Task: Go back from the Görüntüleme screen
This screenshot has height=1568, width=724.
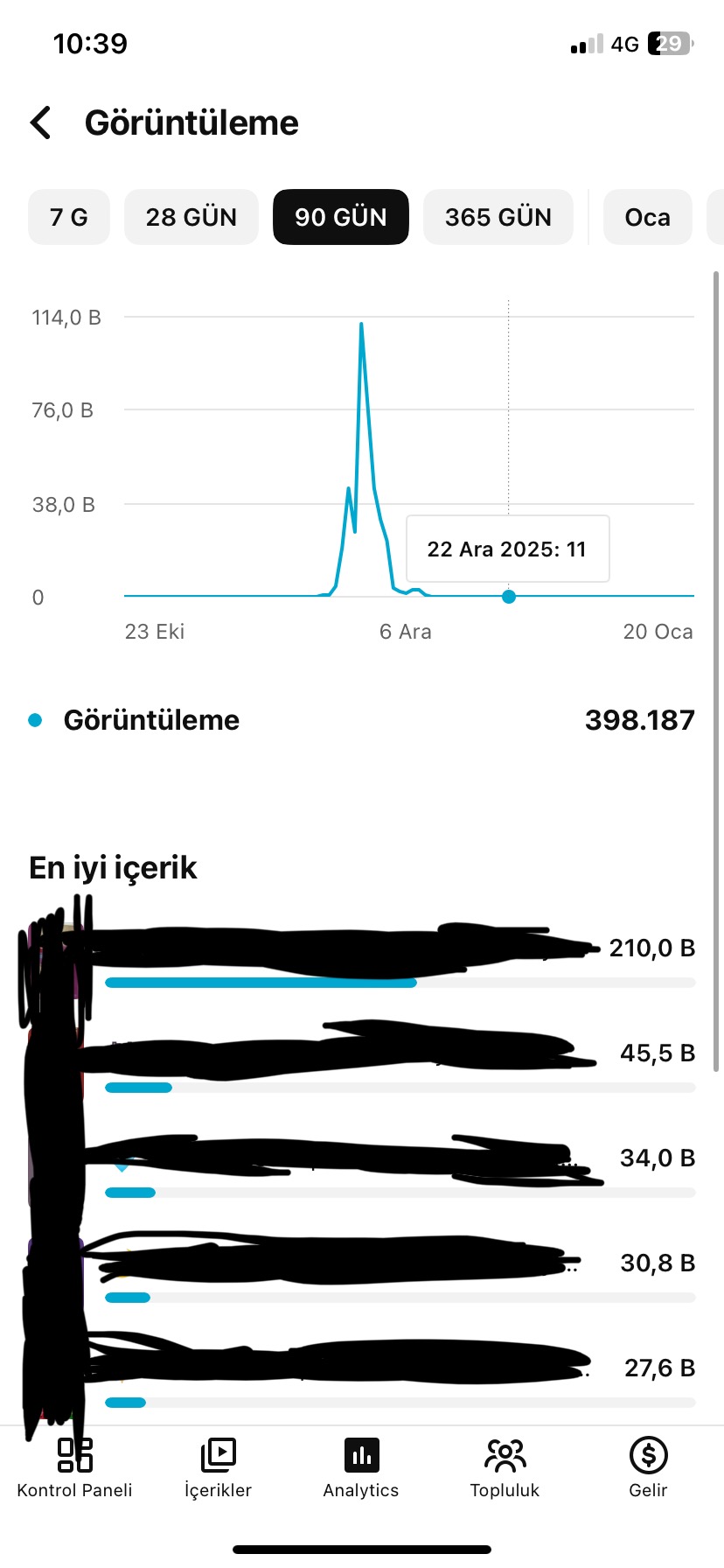Action: 41,122
